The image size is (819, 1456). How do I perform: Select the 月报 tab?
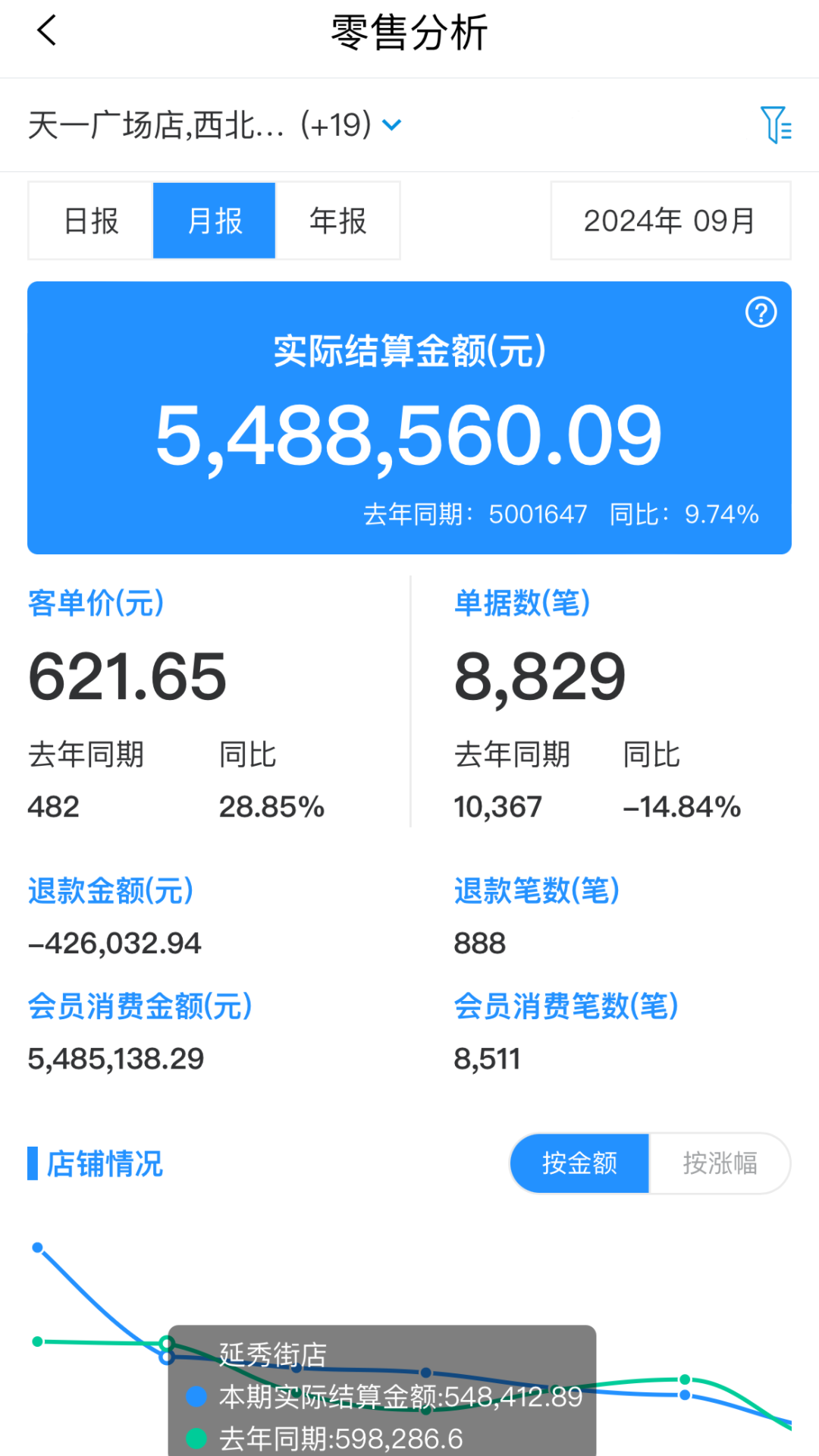point(214,221)
